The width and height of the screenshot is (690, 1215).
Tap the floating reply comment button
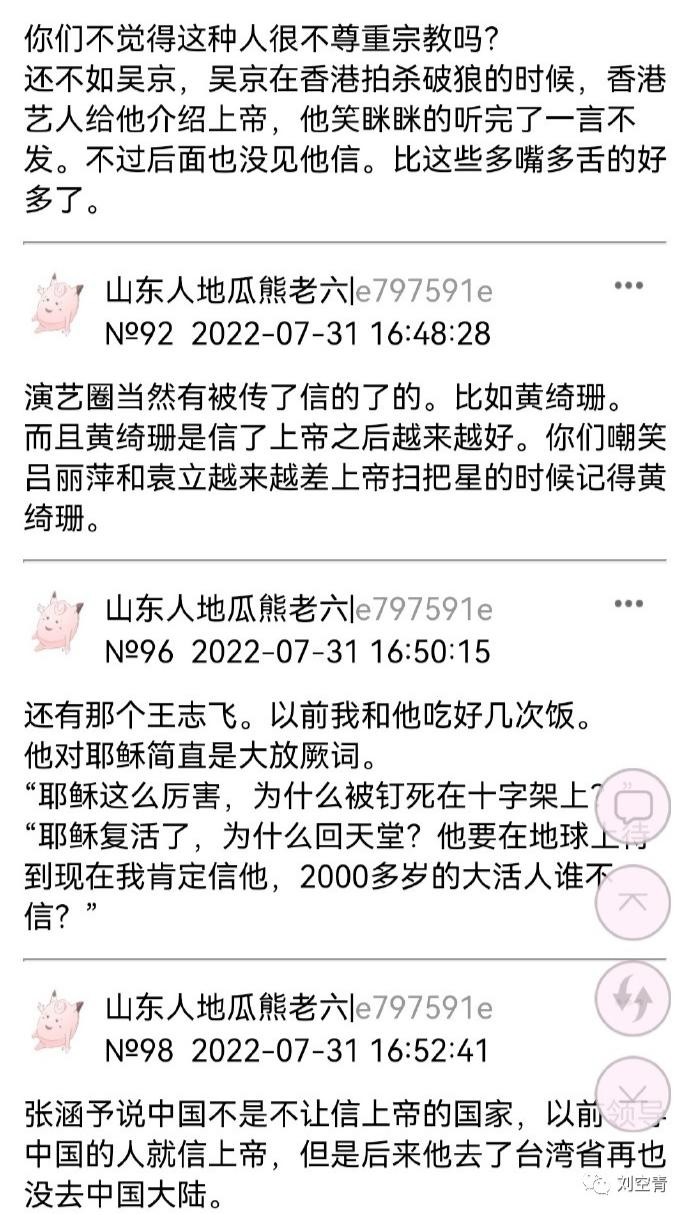[632, 806]
